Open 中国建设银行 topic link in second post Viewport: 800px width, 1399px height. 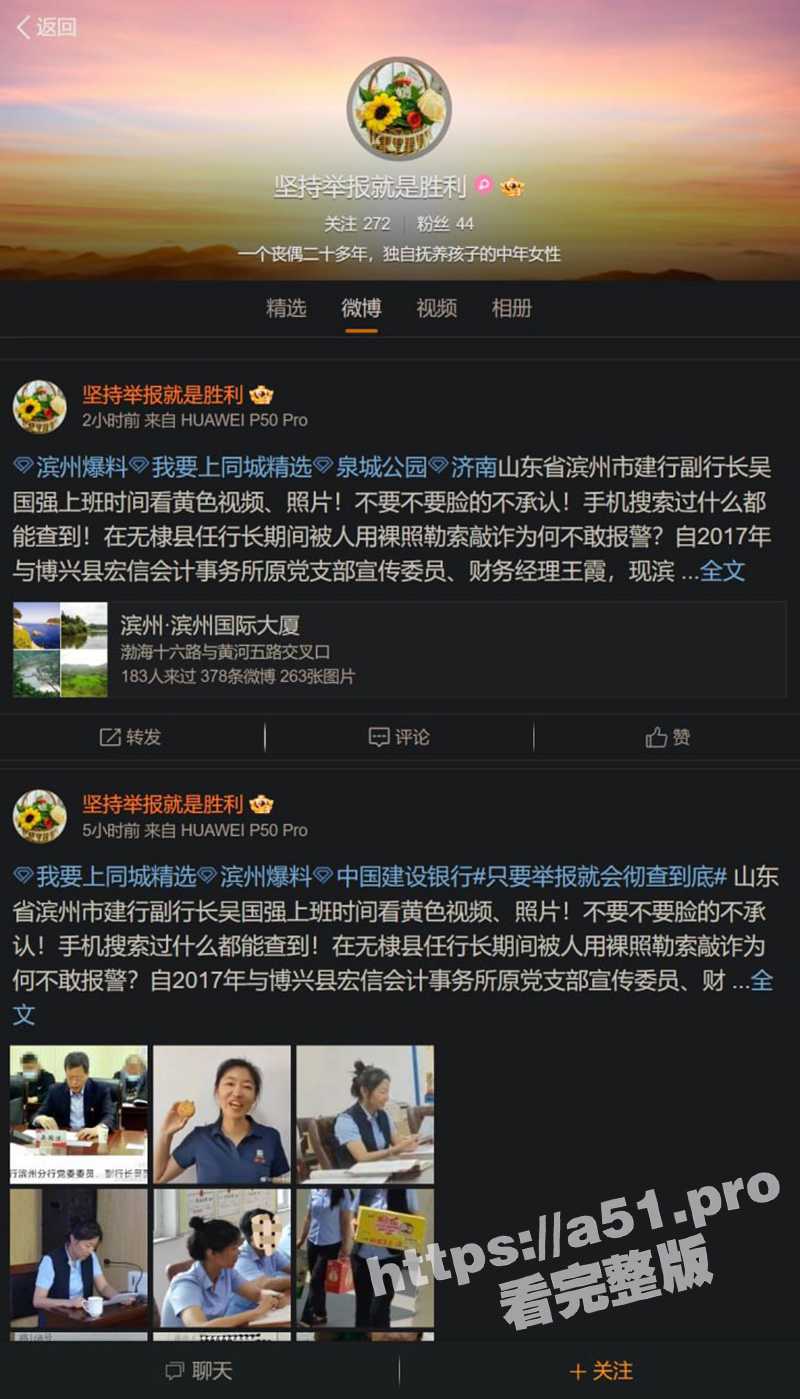pos(403,877)
